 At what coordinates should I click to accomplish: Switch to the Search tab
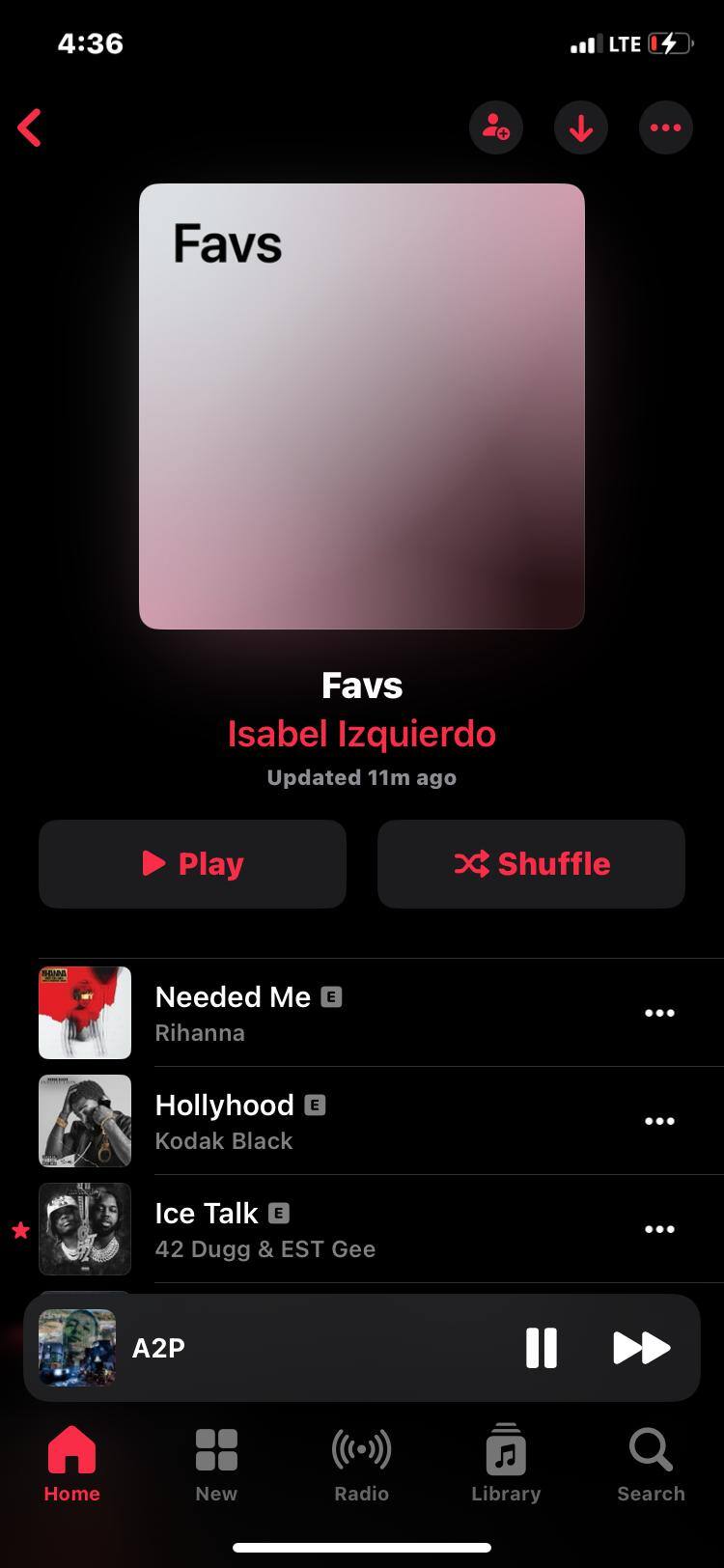point(651,1465)
